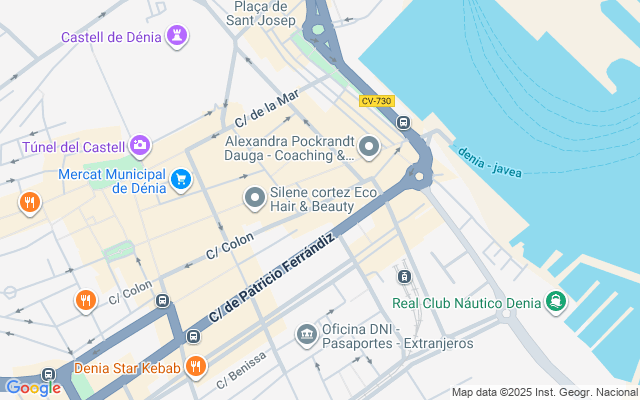Tap the Oficina DNI Pasaportes marker

pyautogui.click(x=307, y=335)
